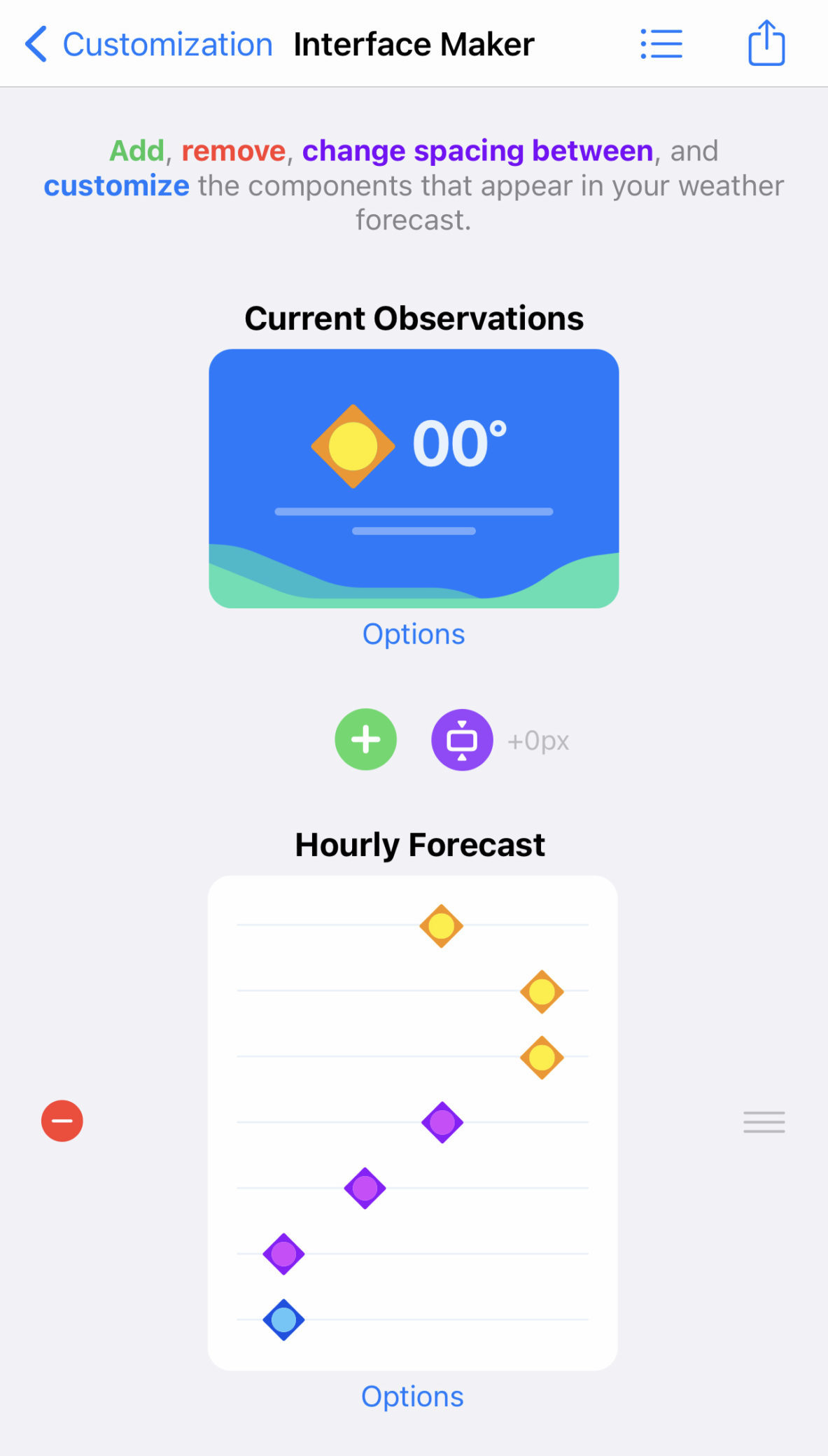Share the interface layout
The image size is (828, 1456).
(x=766, y=43)
